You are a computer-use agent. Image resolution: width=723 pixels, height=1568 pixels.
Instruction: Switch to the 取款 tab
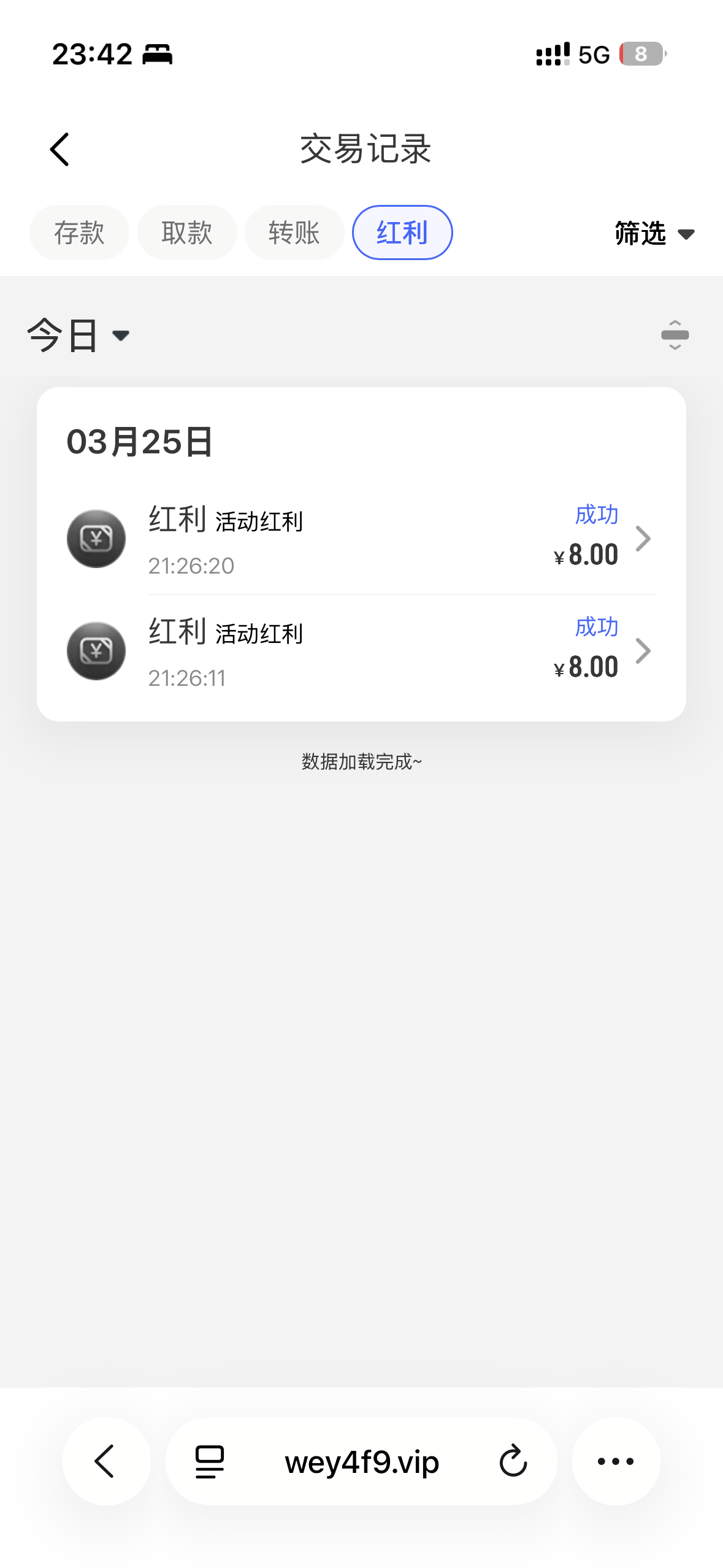[187, 233]
